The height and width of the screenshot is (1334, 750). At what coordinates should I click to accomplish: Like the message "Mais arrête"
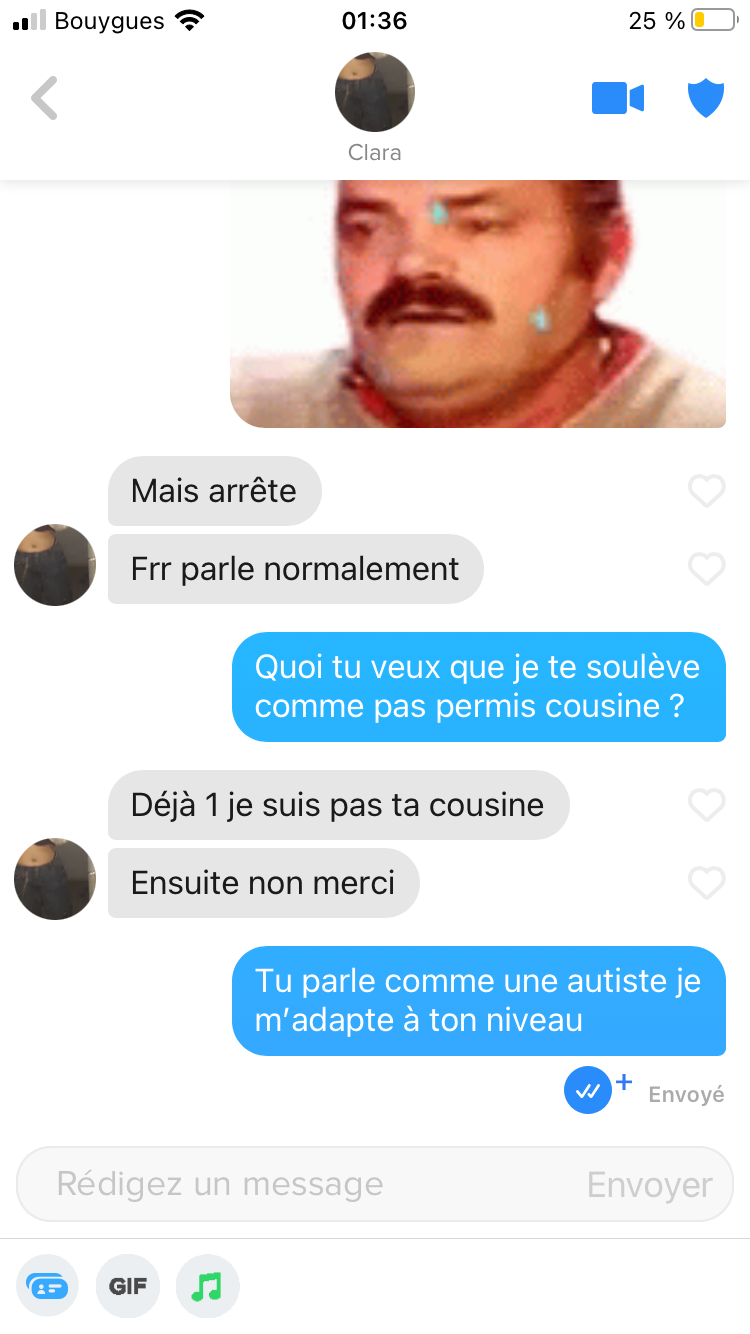click(706, 491)
